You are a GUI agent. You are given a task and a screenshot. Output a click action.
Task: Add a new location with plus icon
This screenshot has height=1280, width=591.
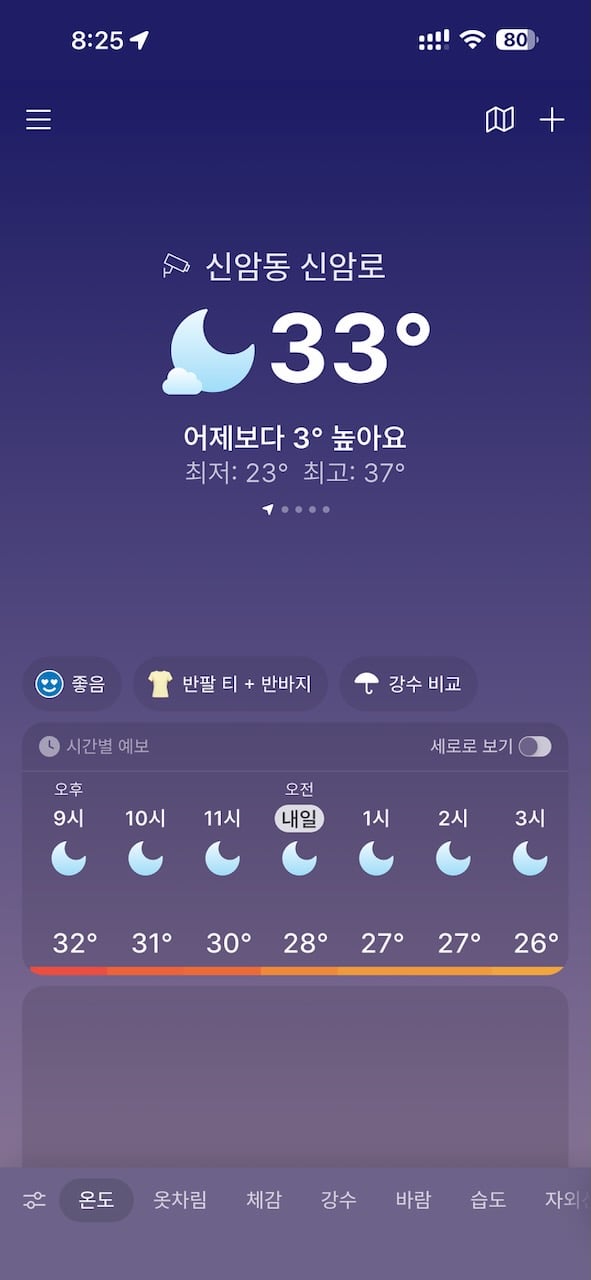(552, 120)
